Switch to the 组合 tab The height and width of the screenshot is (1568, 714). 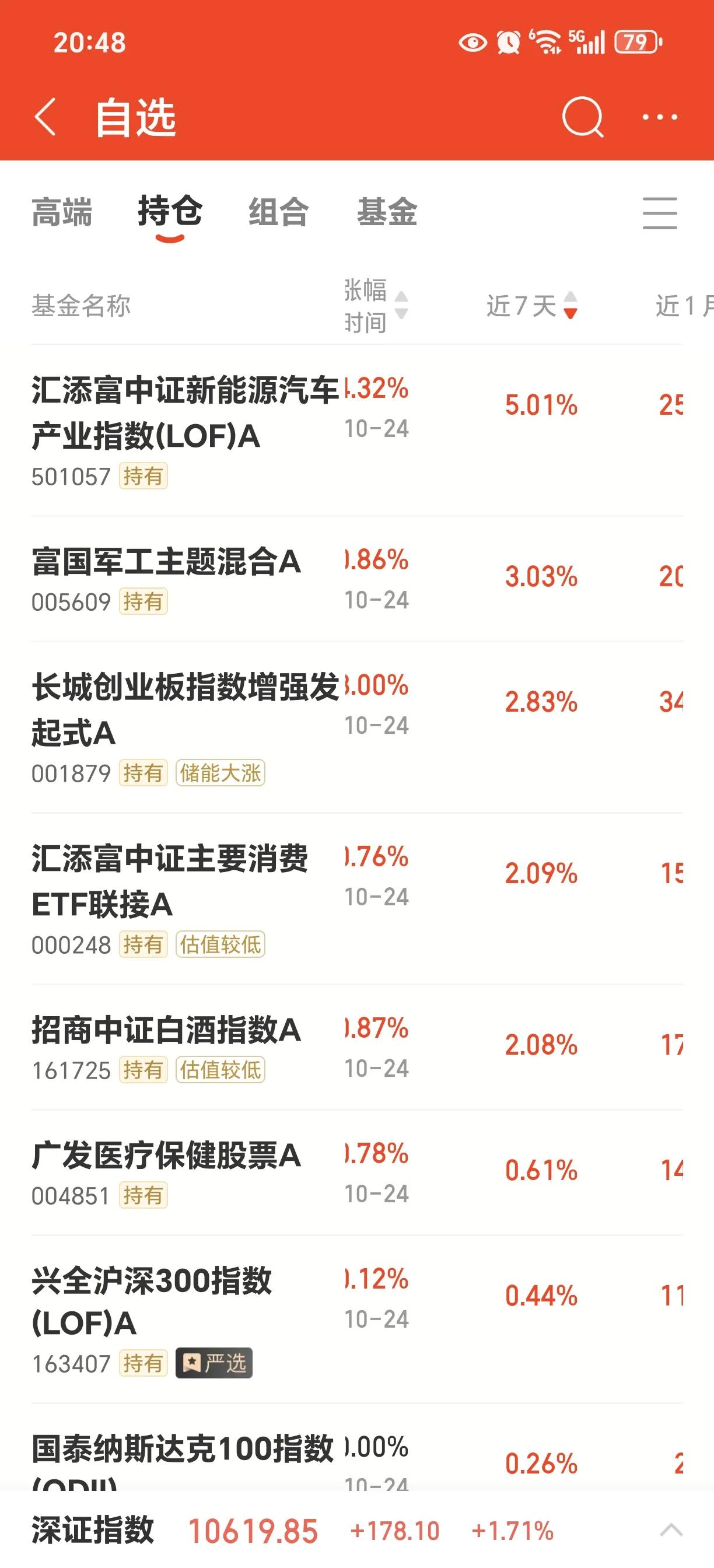(278, 212)
